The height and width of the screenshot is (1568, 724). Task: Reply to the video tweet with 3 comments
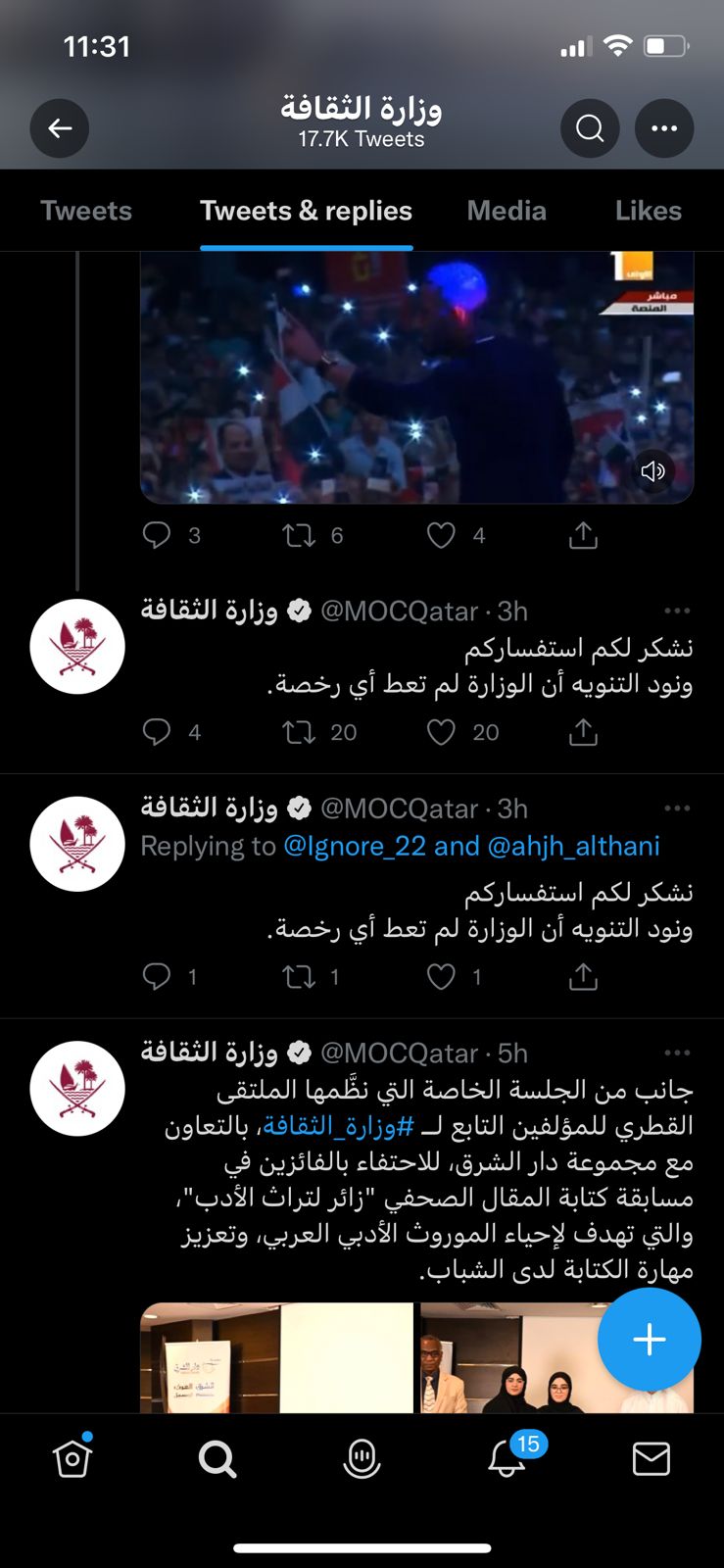click(x=157, y=535)
